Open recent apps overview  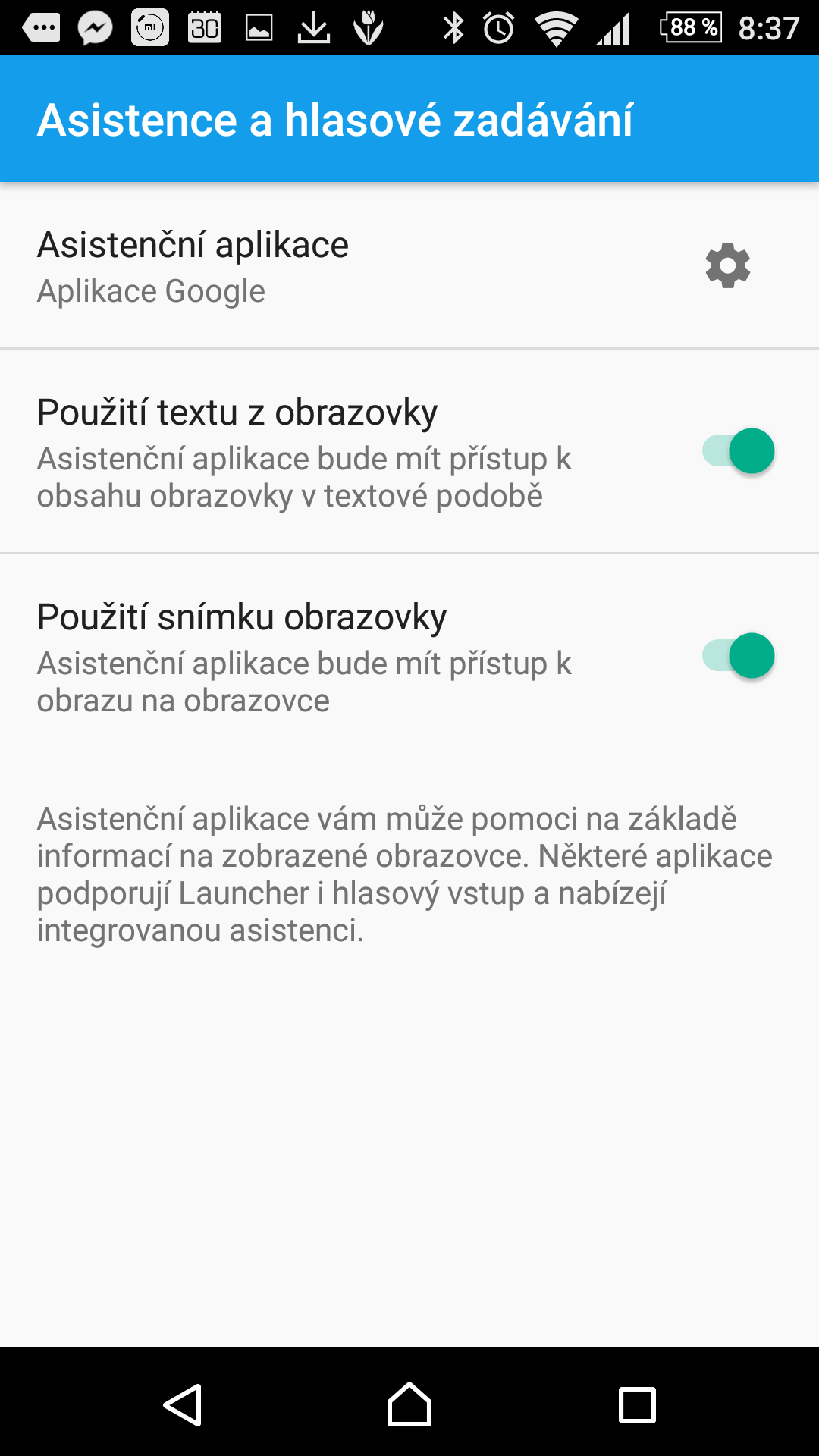click(x=637, y=1405)
